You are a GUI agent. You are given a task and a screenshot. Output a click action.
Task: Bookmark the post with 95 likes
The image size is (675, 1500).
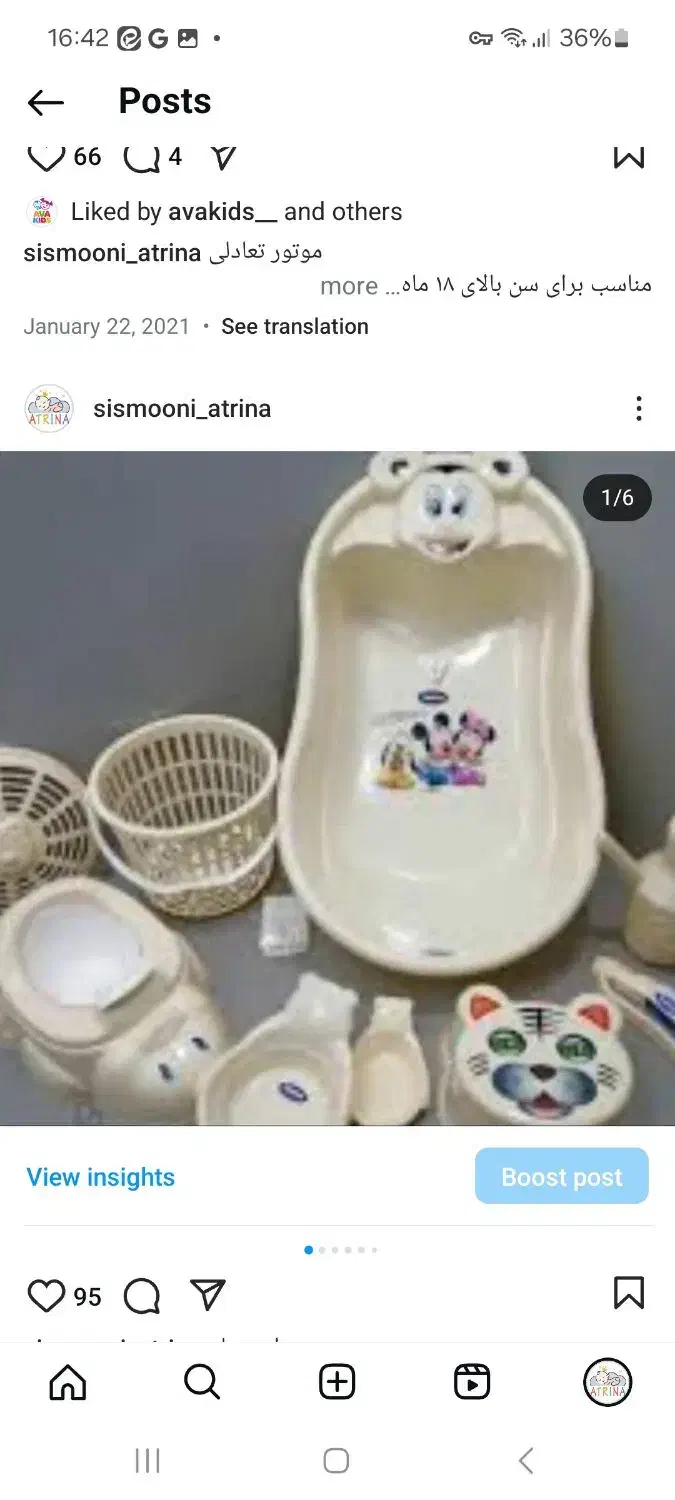629,1294
